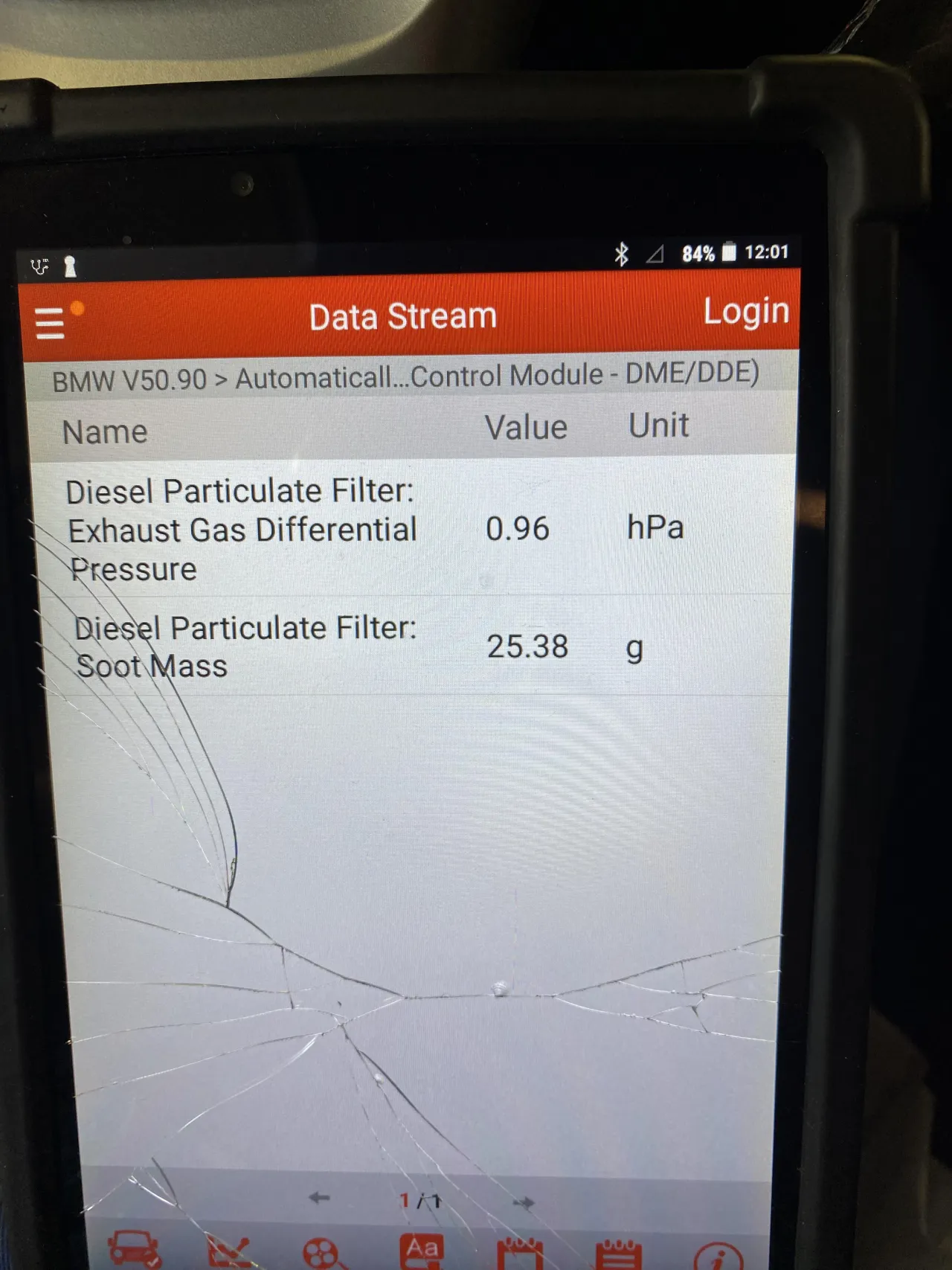The height and width of the screenshot is (1270, 952).
Task: Go to the previous data page arrow
Action: tap(319, 1197)
